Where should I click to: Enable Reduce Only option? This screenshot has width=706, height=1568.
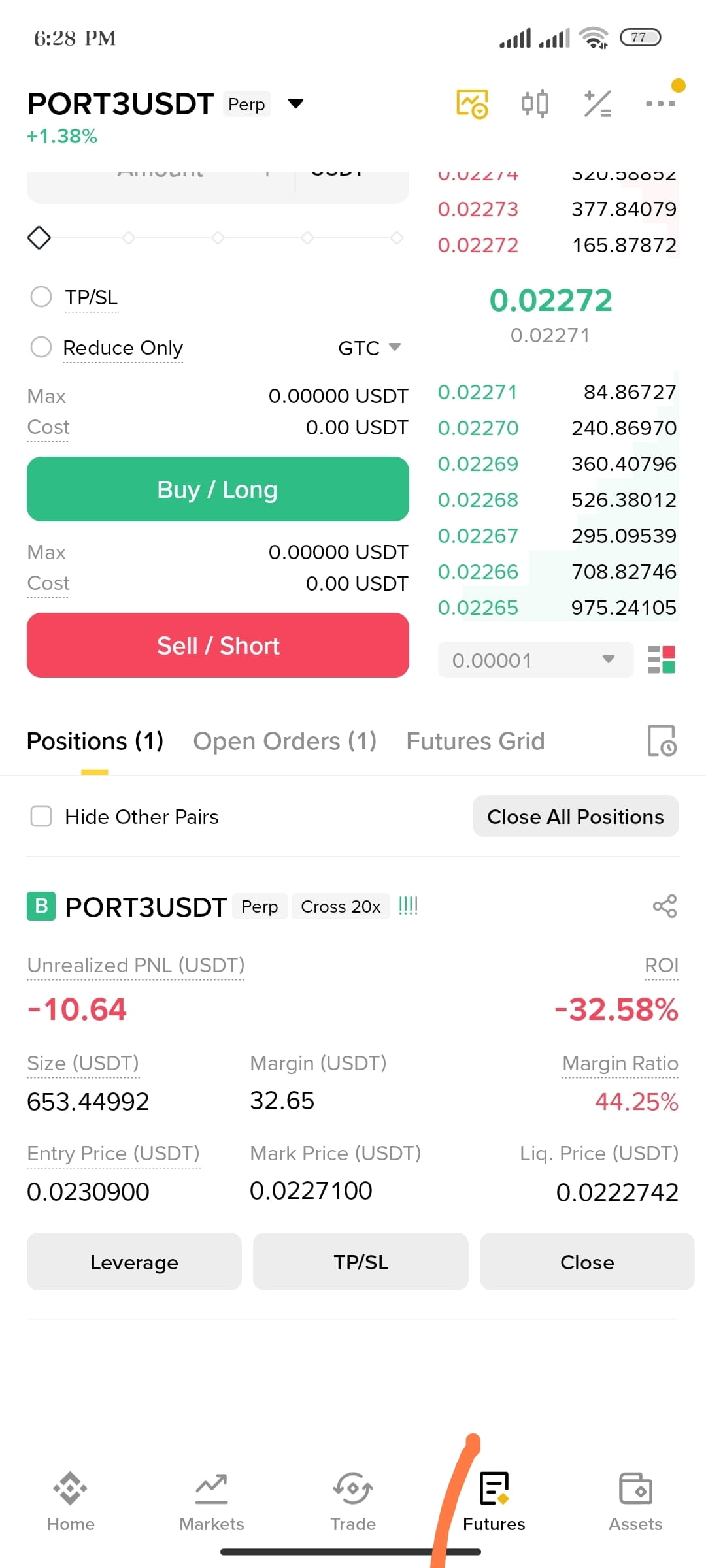point(41,347)
